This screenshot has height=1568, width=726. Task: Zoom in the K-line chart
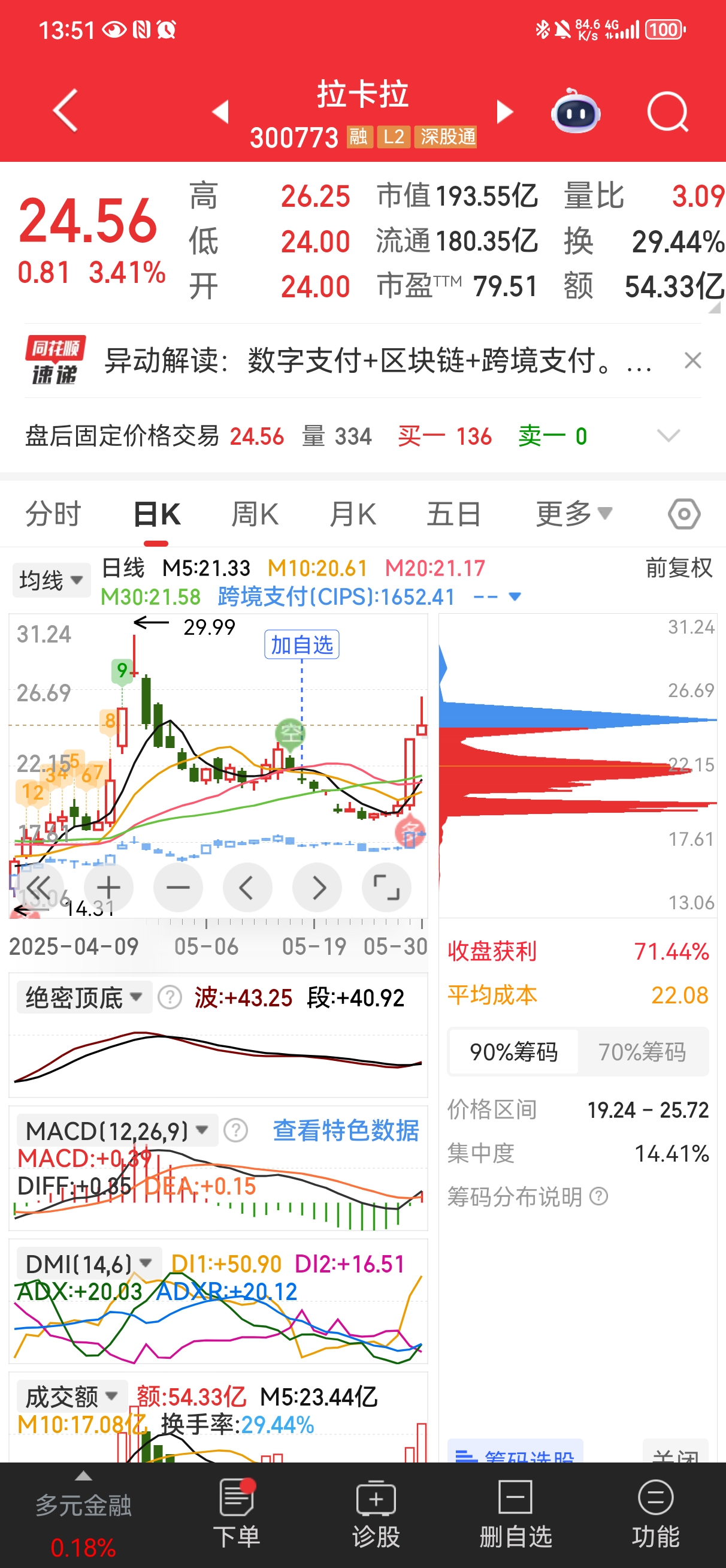click(x=108, y=888)
